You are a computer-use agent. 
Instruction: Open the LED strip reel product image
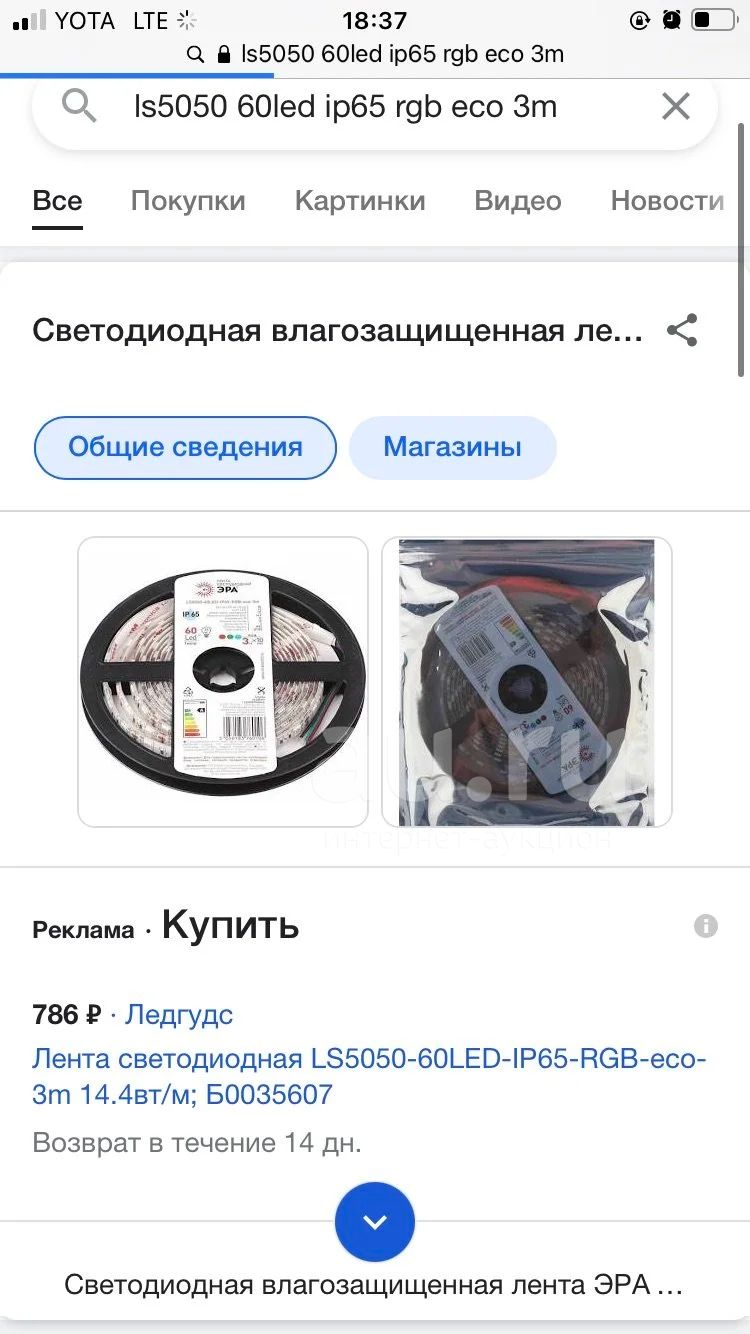223,682
